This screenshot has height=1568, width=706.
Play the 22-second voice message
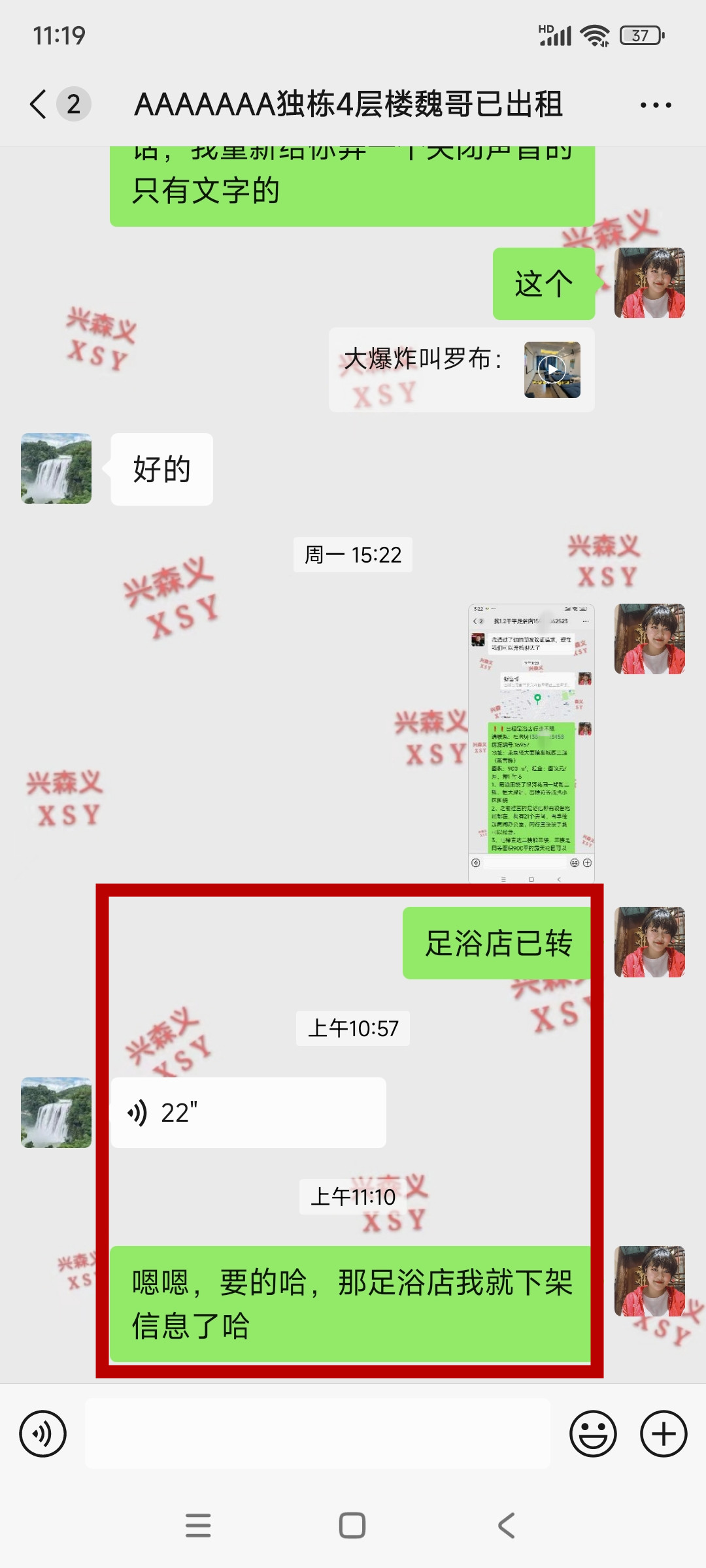248,1112
